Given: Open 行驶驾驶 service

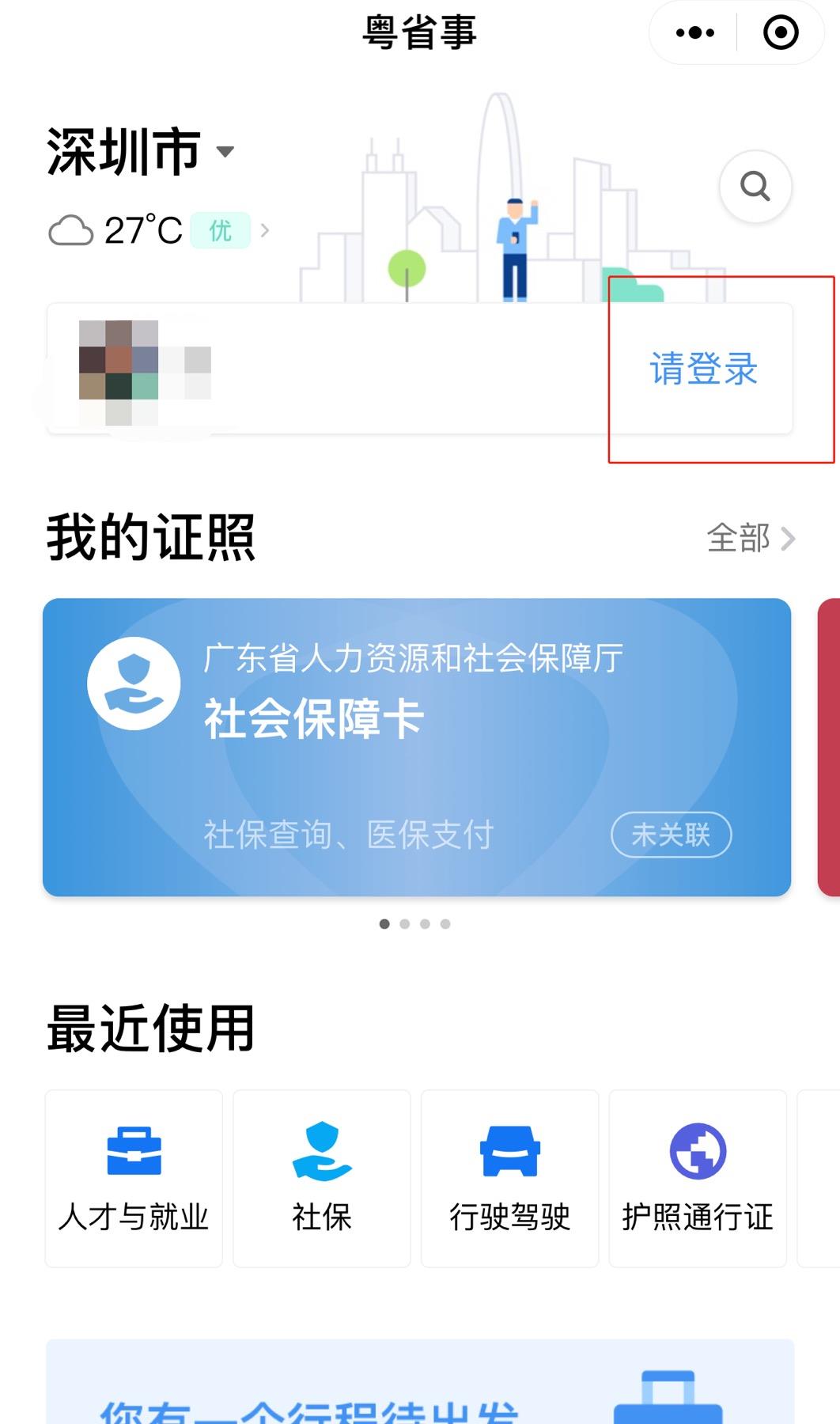Looking at the screenshot, I should coord(509,1178).
